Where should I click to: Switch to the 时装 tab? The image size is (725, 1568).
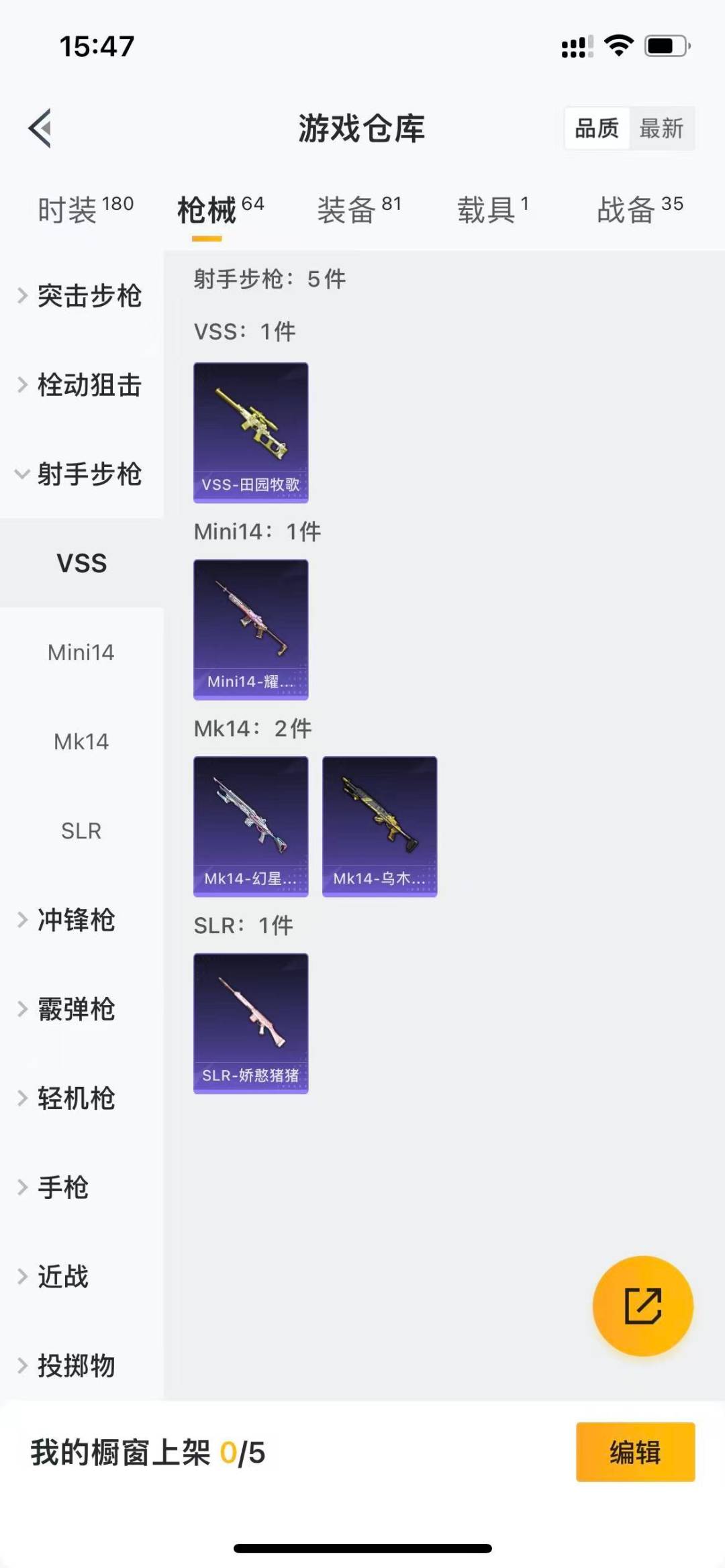click(85, 209)
